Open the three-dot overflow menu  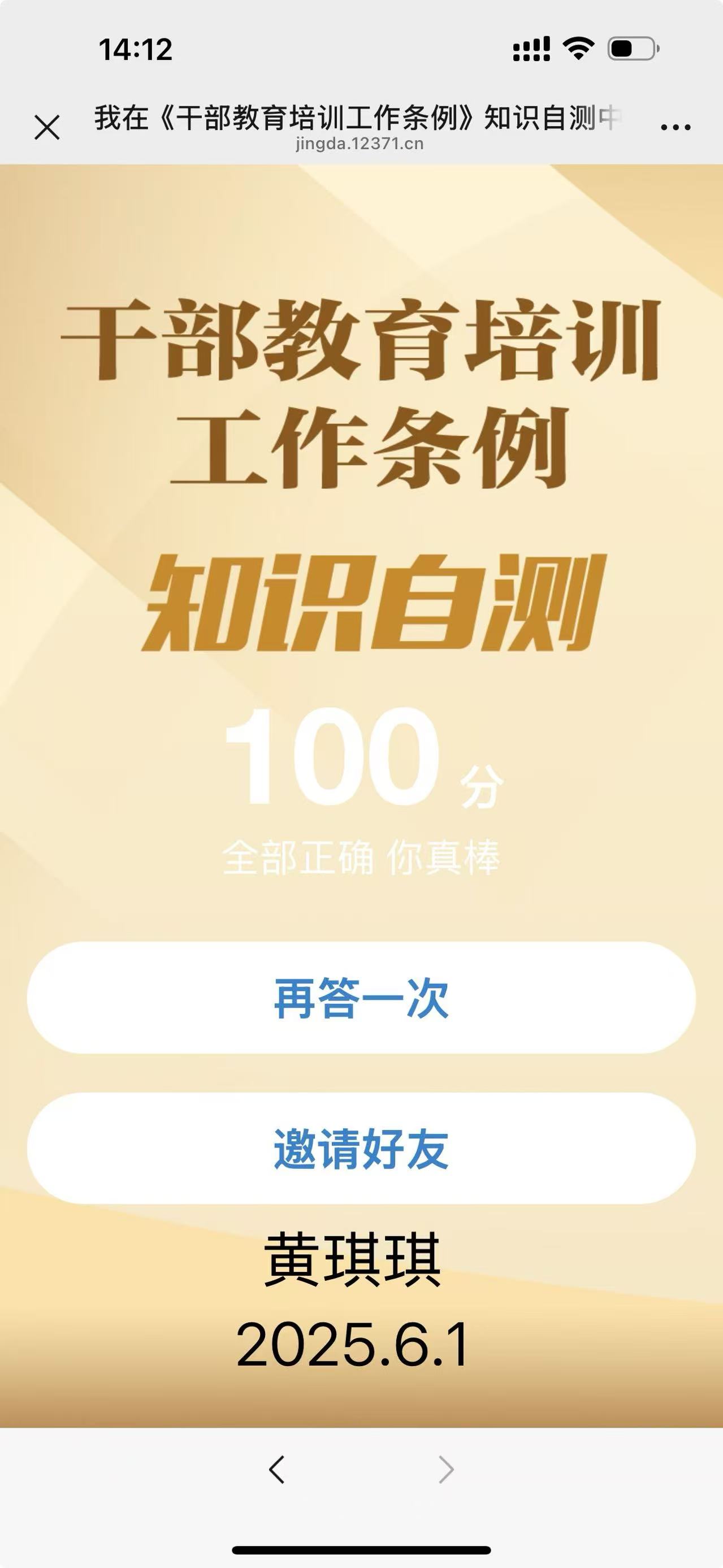click(x=675, y=127)
